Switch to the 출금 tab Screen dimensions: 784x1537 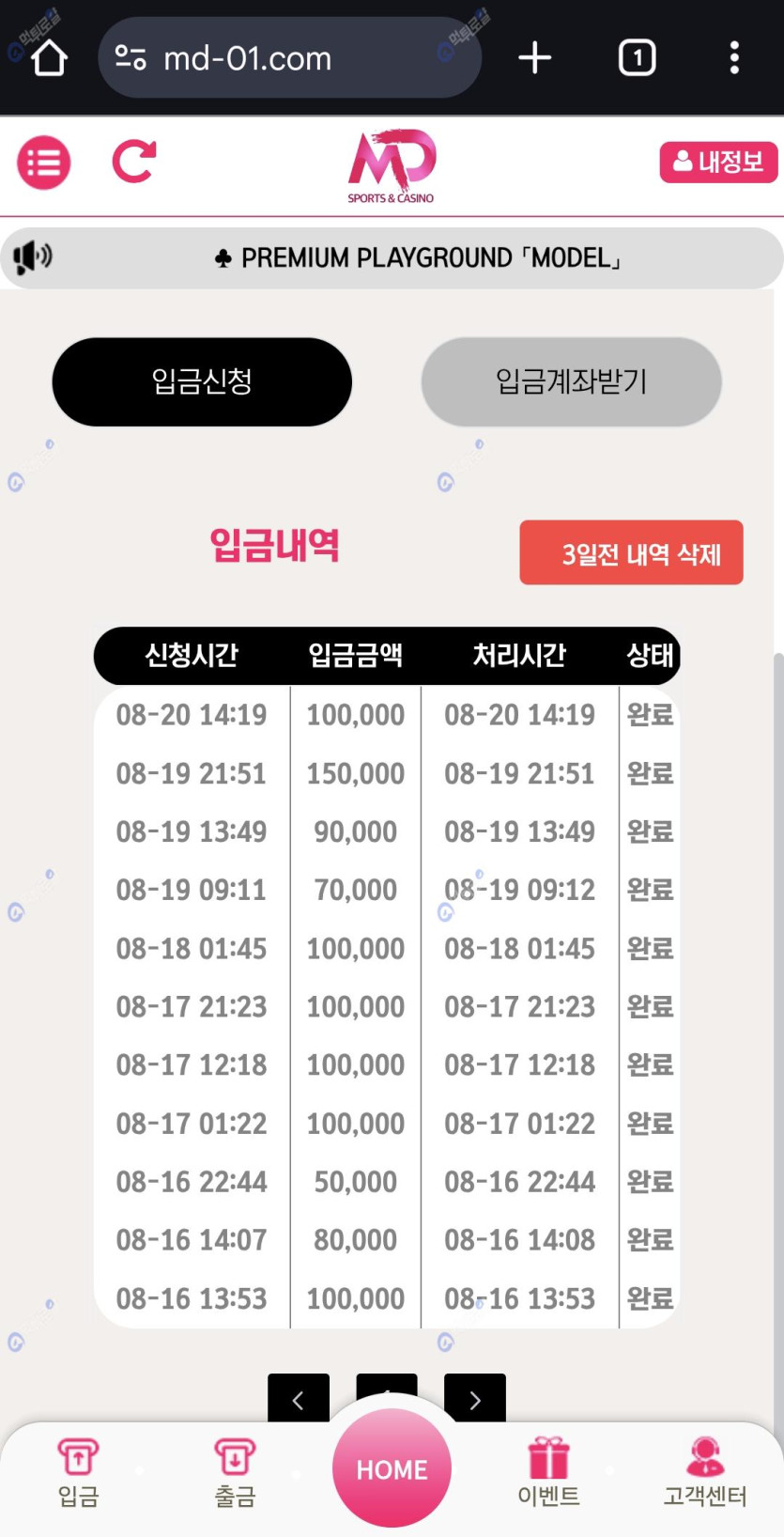[x=235, y=1472]
